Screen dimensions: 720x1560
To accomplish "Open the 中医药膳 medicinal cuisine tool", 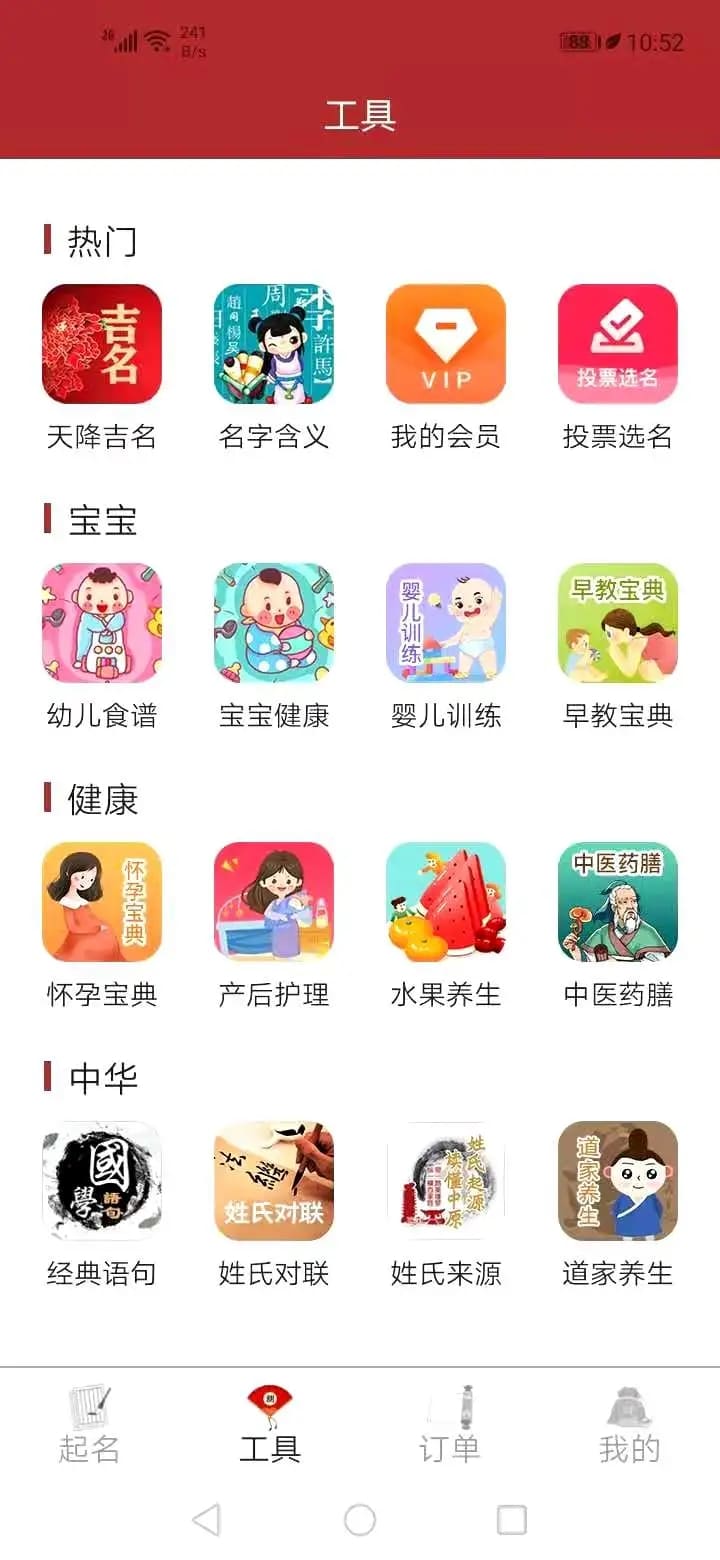I will 617,901.
